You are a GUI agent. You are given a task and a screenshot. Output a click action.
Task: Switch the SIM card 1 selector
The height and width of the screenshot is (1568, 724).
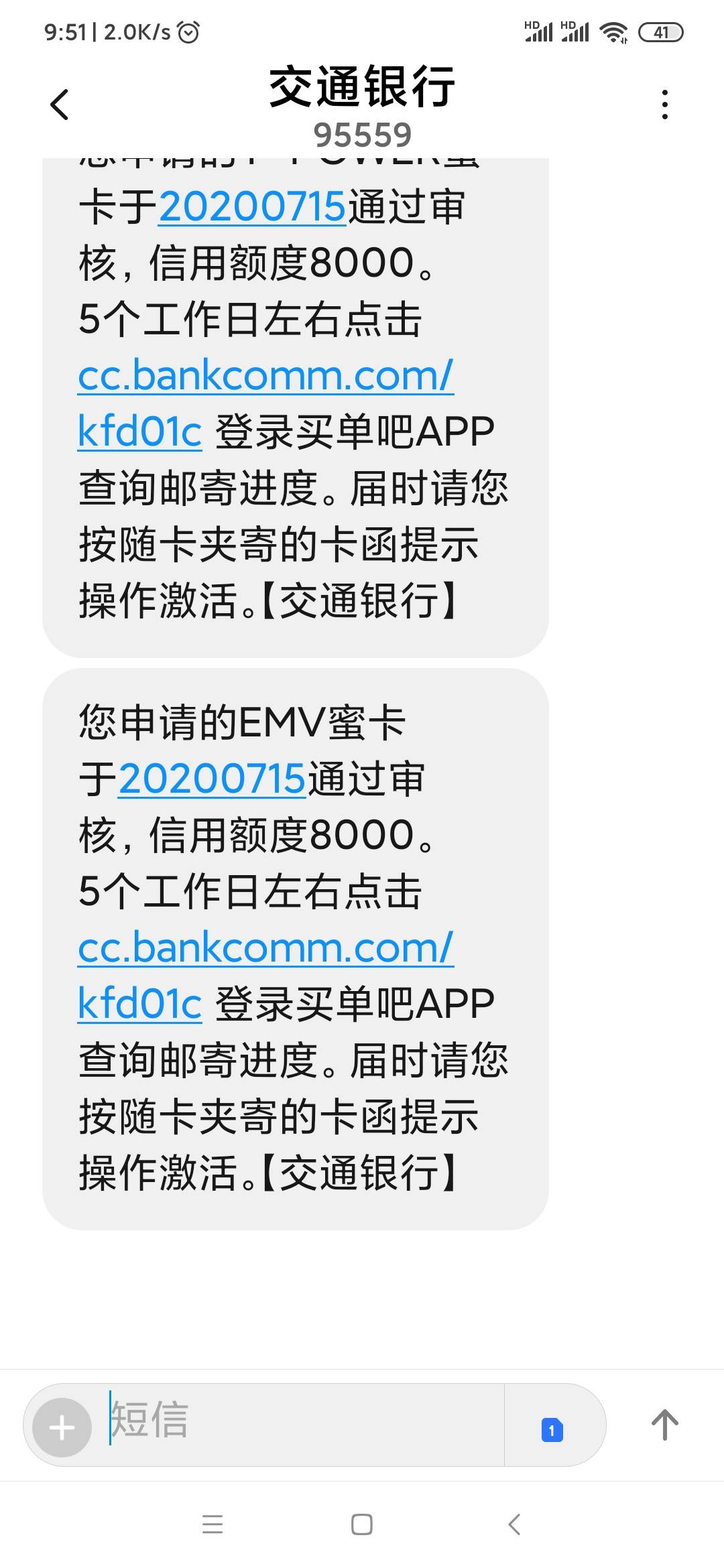(552, 1430)
